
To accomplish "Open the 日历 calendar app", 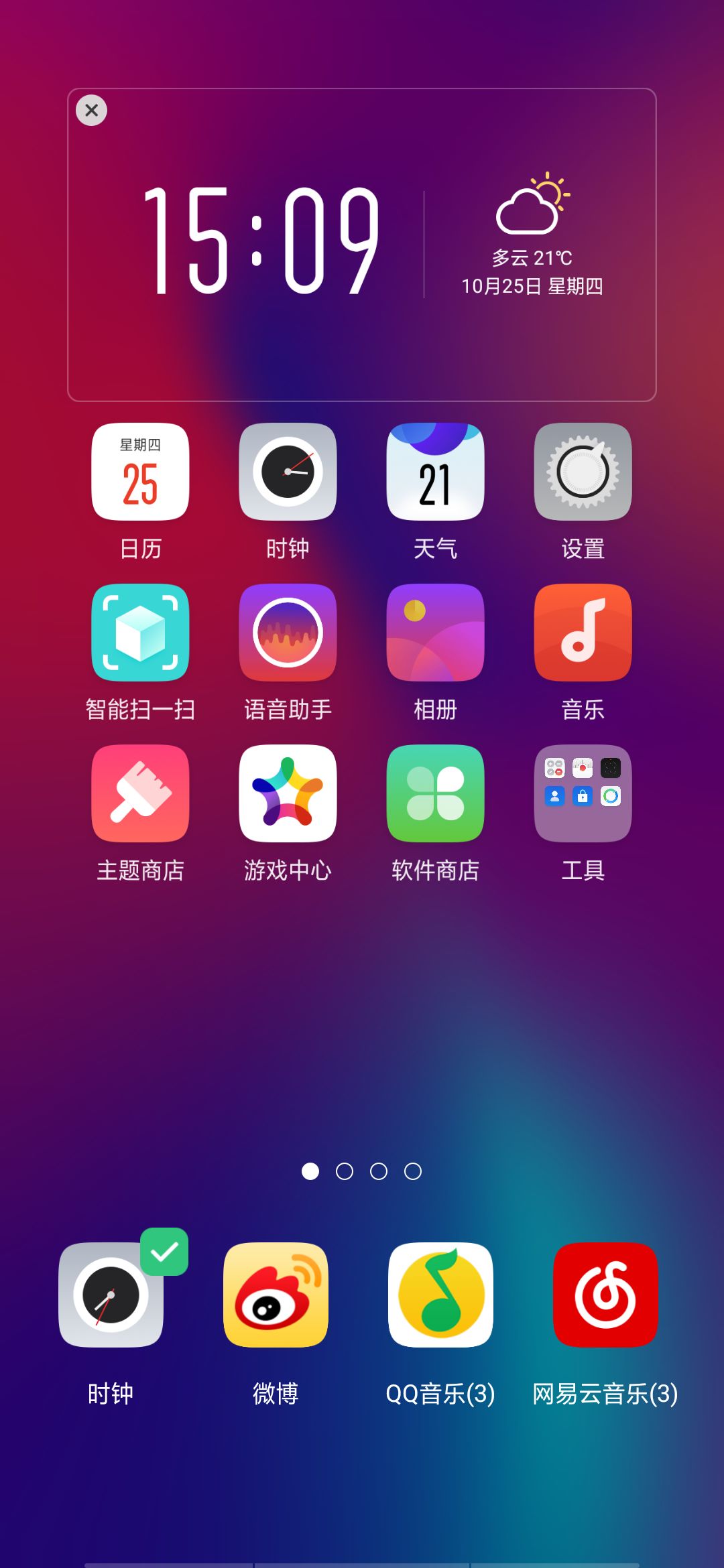I will (140, 472).
